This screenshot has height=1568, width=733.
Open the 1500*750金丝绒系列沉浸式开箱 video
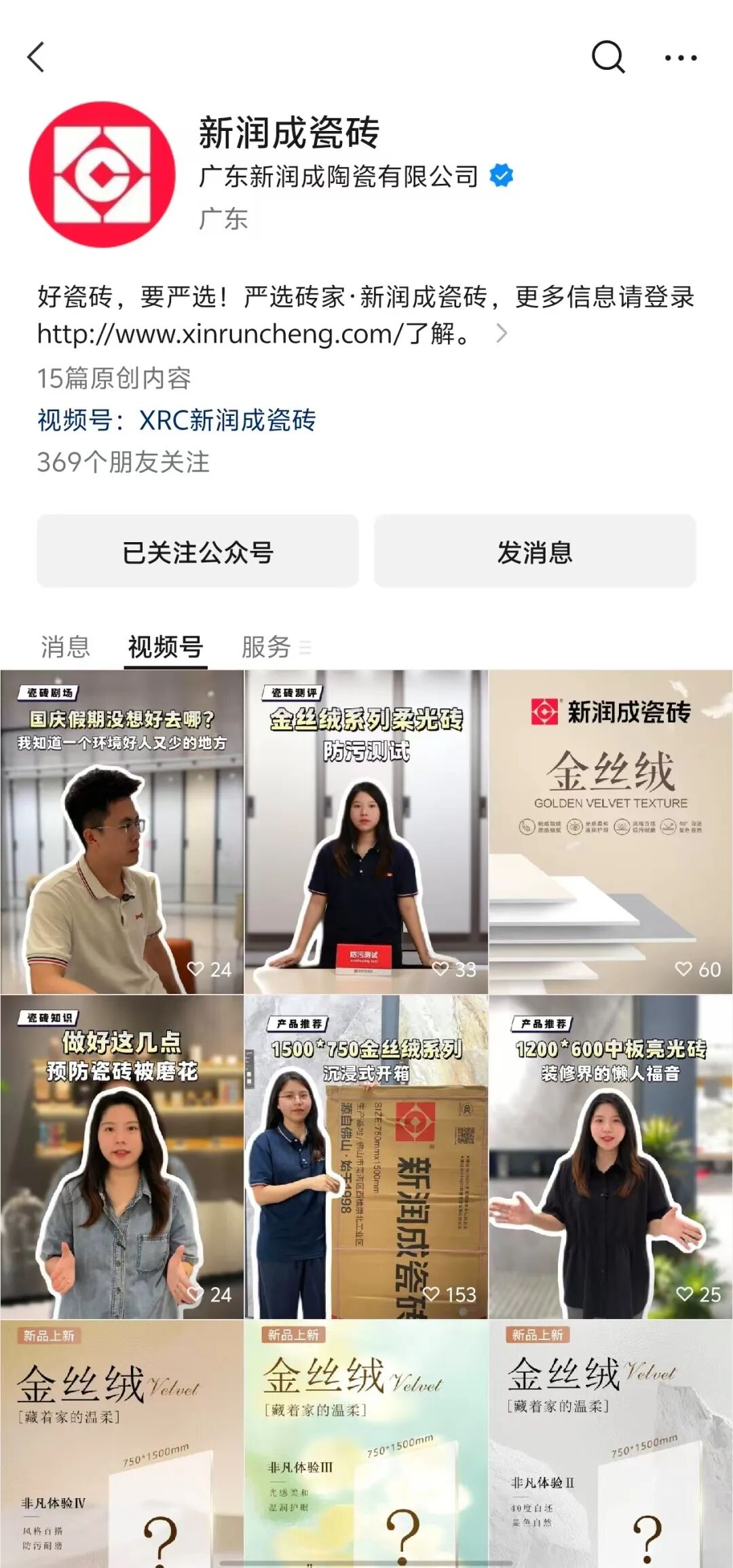[x=366, y=1157]
